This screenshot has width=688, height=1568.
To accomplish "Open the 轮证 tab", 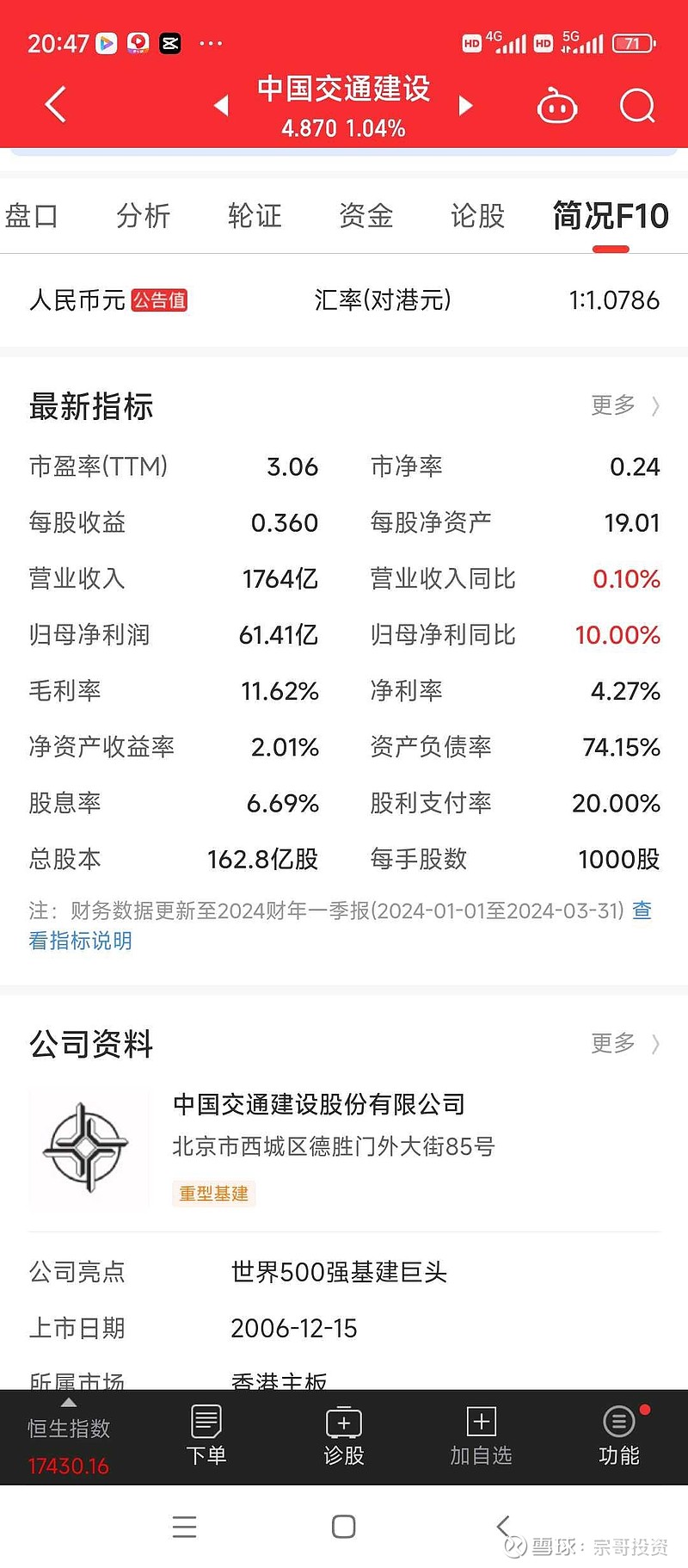I will tap(255, 216).
